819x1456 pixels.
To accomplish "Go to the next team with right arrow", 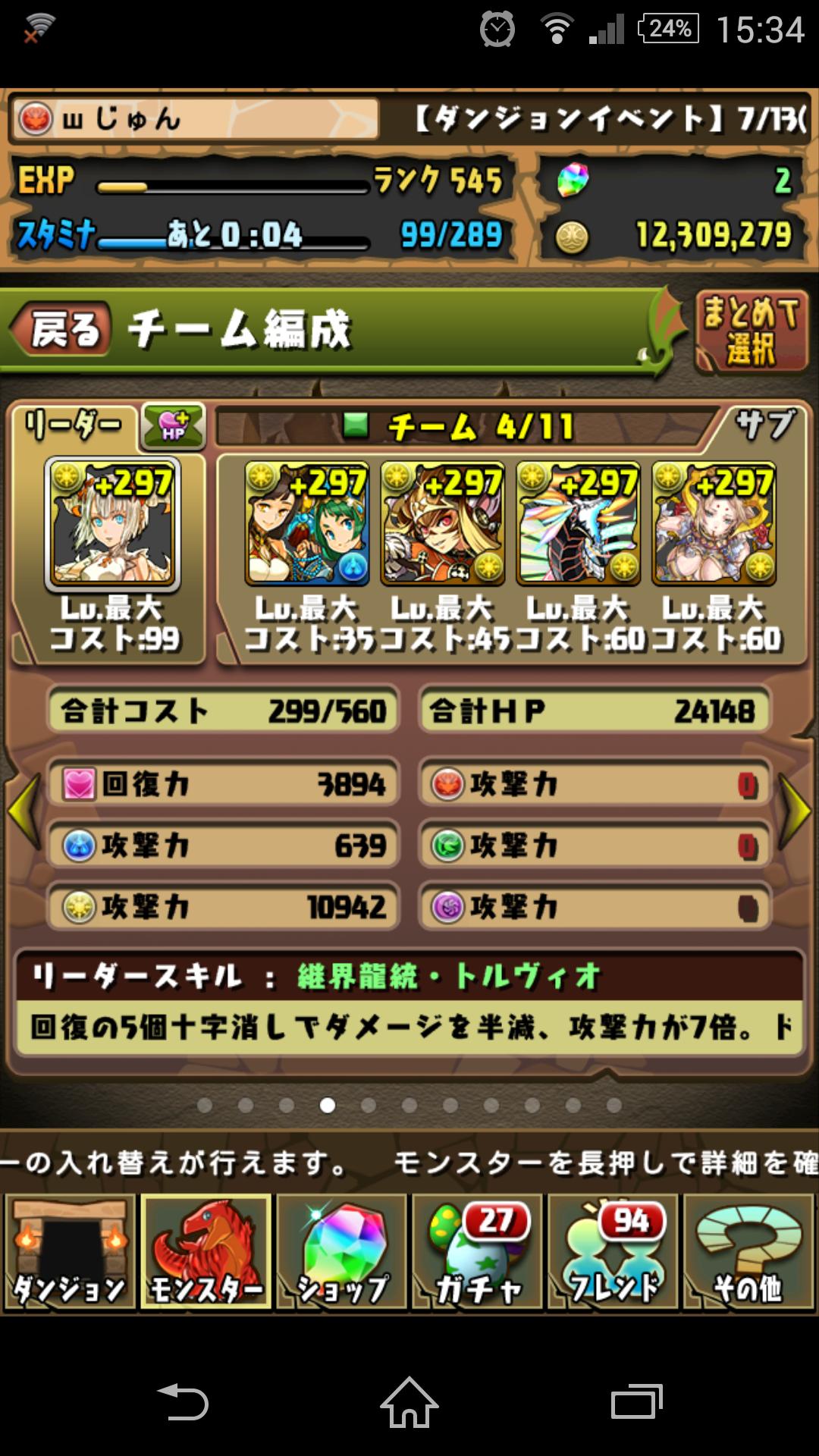I will pos(795,810).
